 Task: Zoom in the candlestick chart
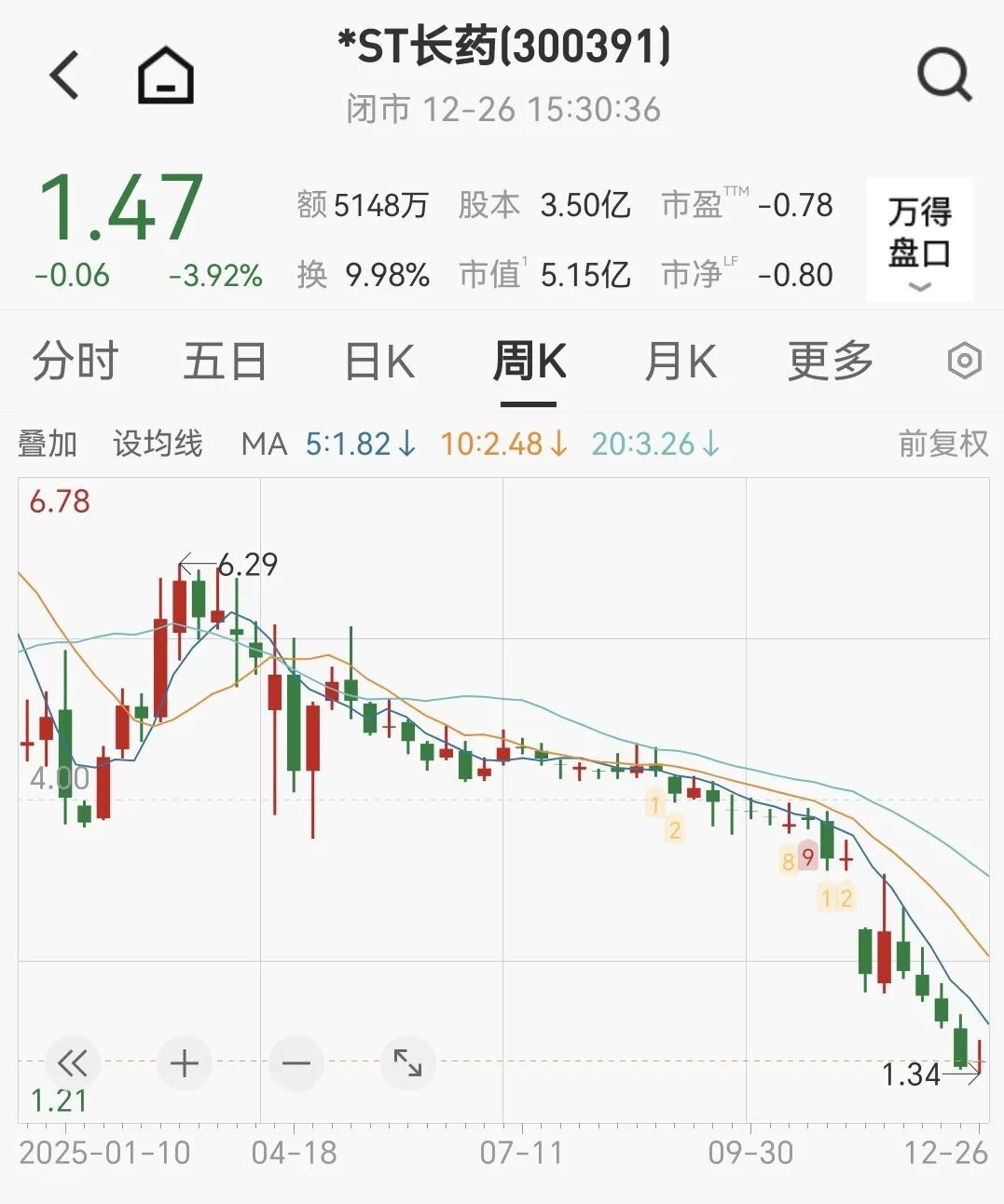(185, 1063)
